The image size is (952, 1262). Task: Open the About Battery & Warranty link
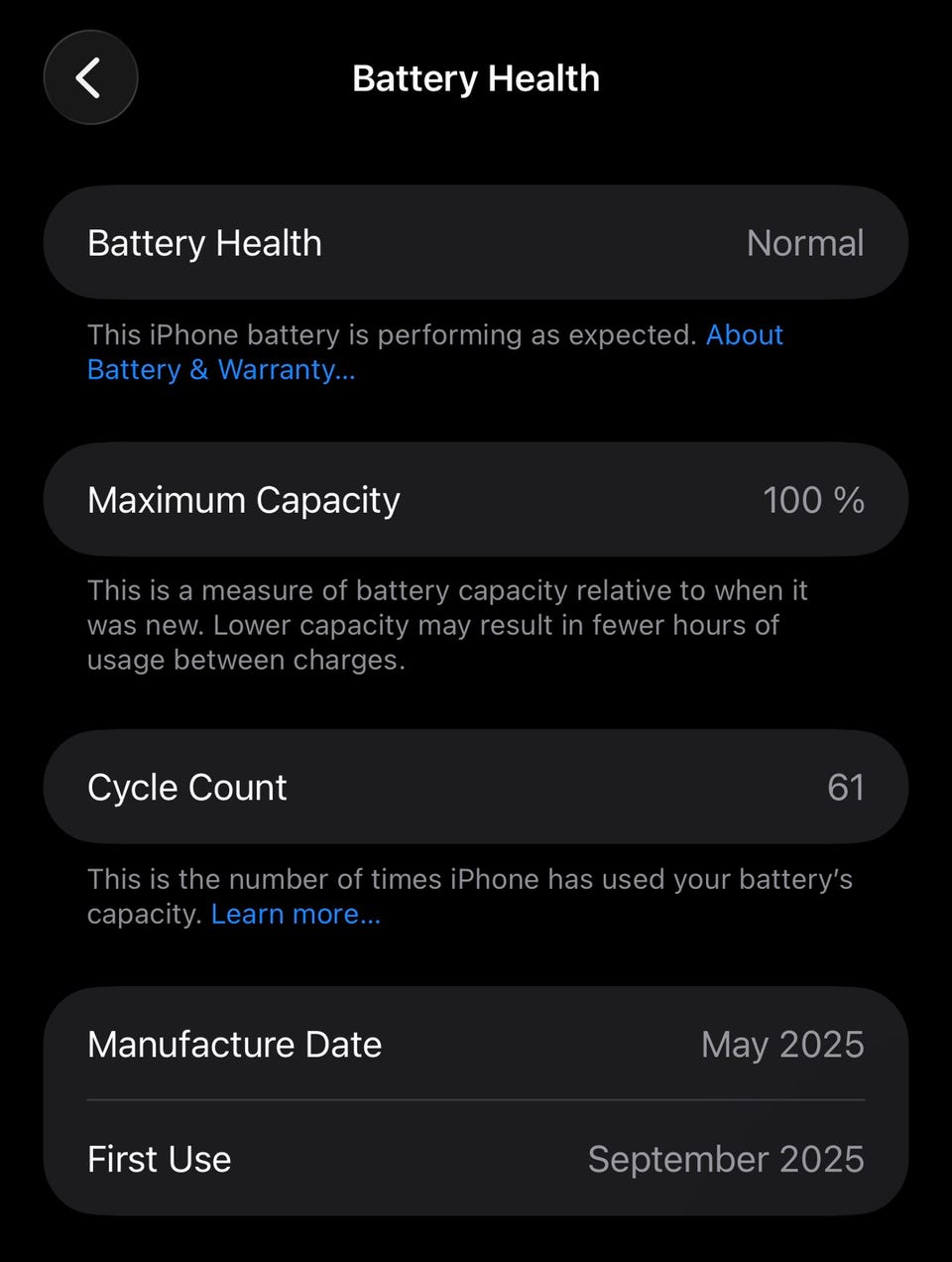pos(220,369)
